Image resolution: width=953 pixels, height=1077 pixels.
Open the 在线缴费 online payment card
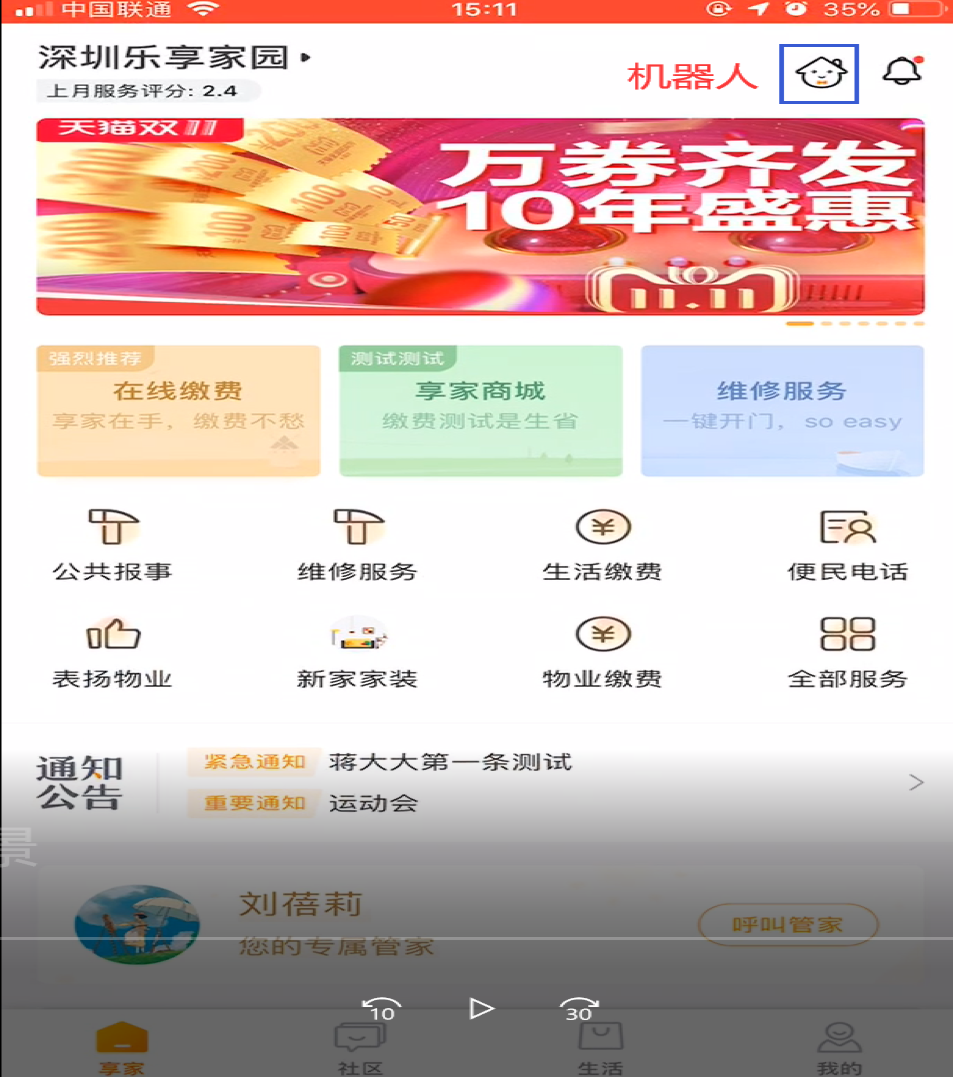click(x=178, y=410)
